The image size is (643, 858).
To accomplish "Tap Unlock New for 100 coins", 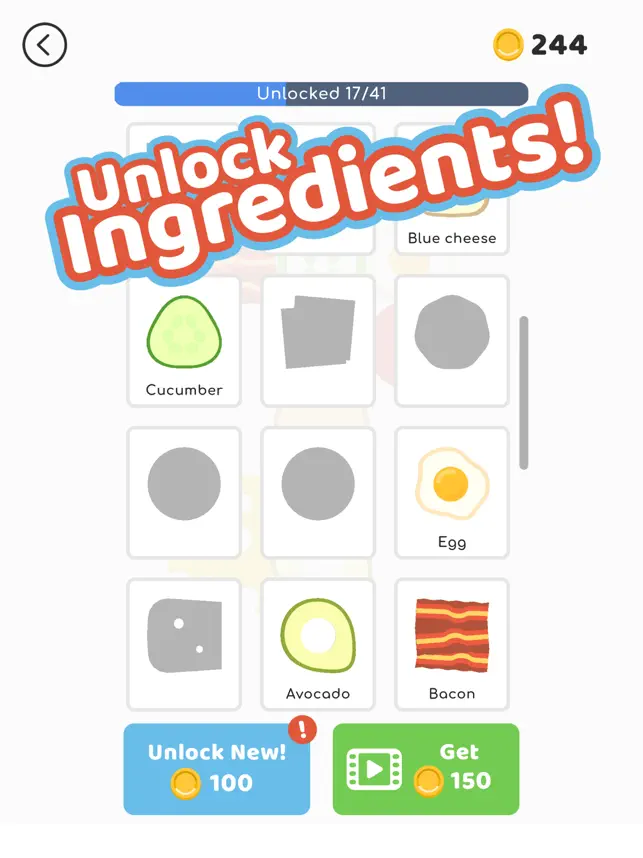I will (216, 768).
